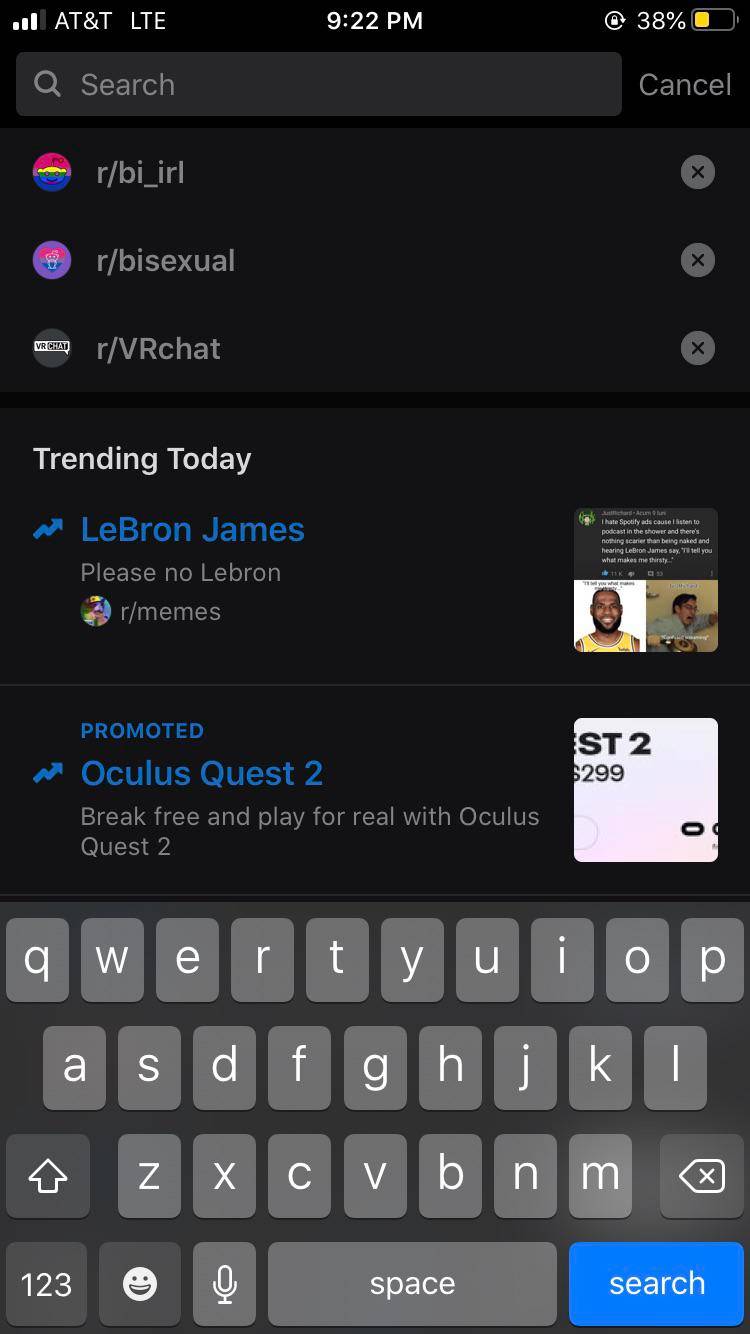This screenshot has width=750, height=1334.
Task: View the LeBron James meme thumbnail
Action: [646, 580]
